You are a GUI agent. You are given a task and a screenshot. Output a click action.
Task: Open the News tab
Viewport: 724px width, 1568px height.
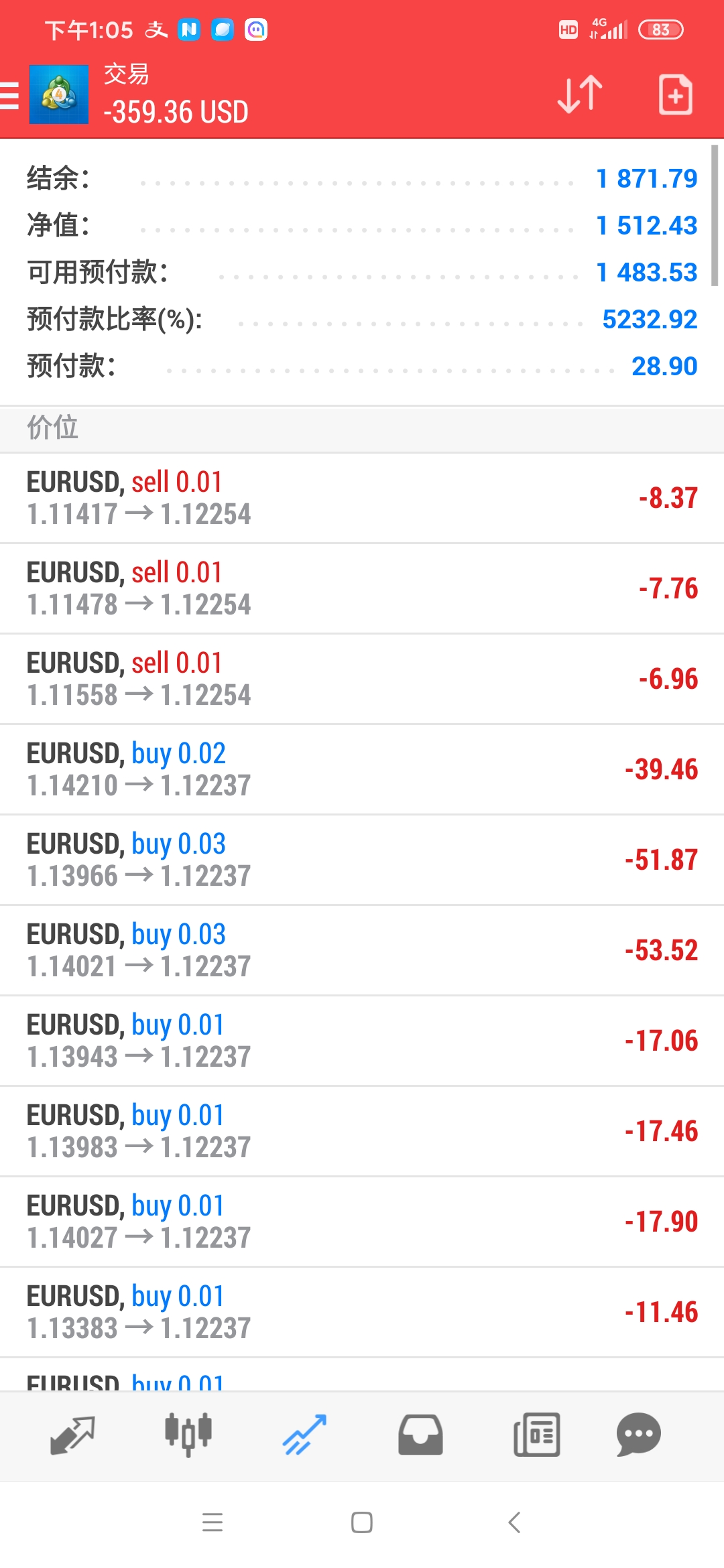[536, 1435]
